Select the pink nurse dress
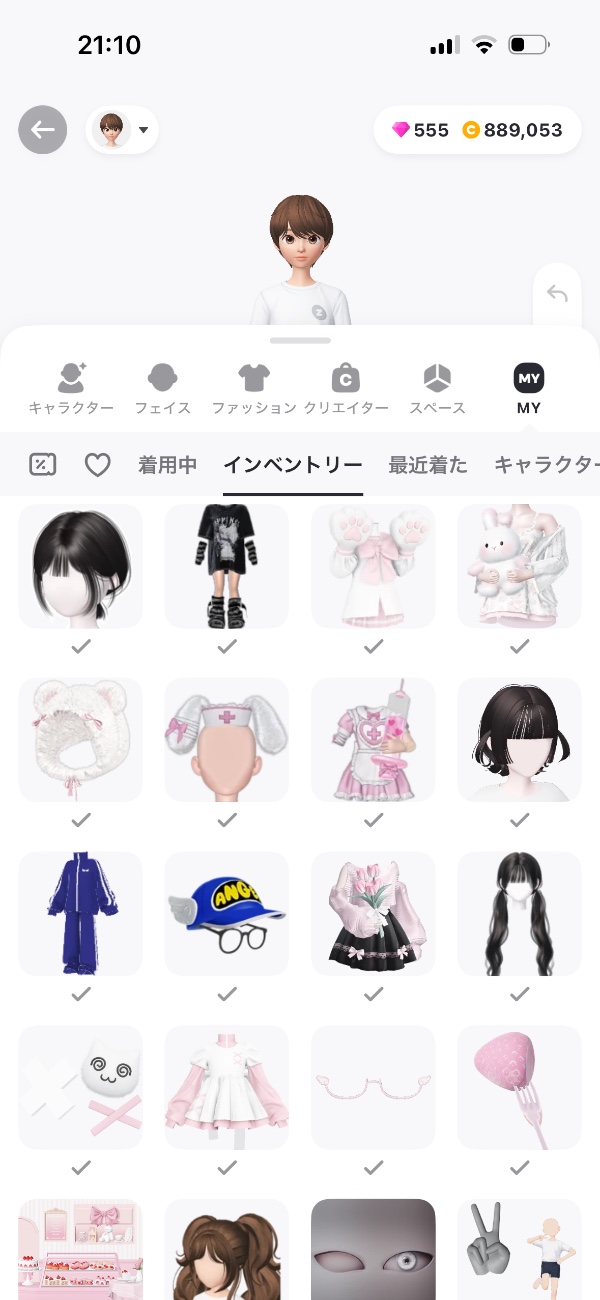 [x=373, y=740]
